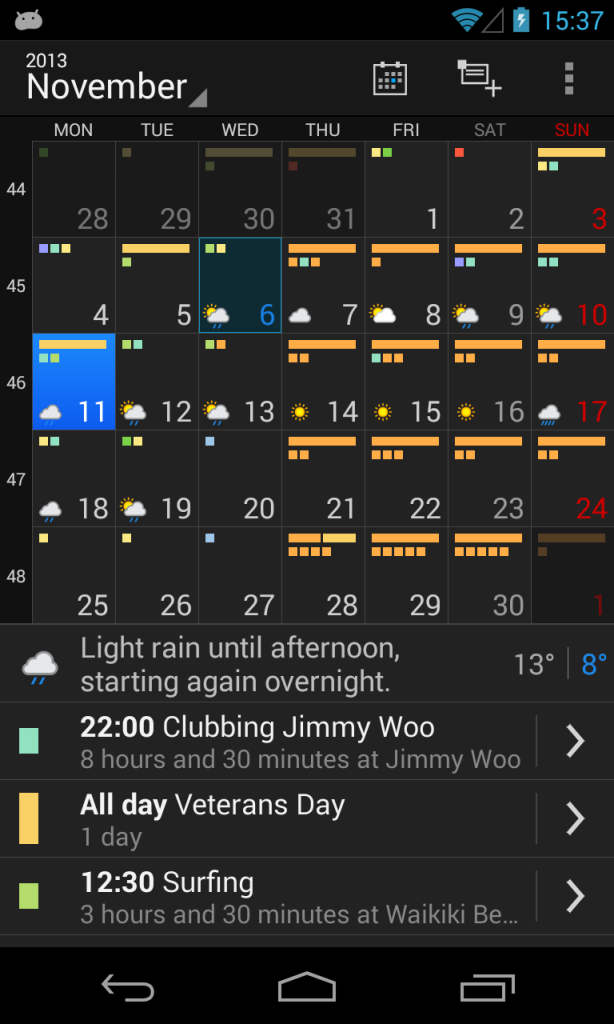This screenshot has width=614, height=1024.
Task: Jump to today with the calendar icon
Action: [390, 78]
